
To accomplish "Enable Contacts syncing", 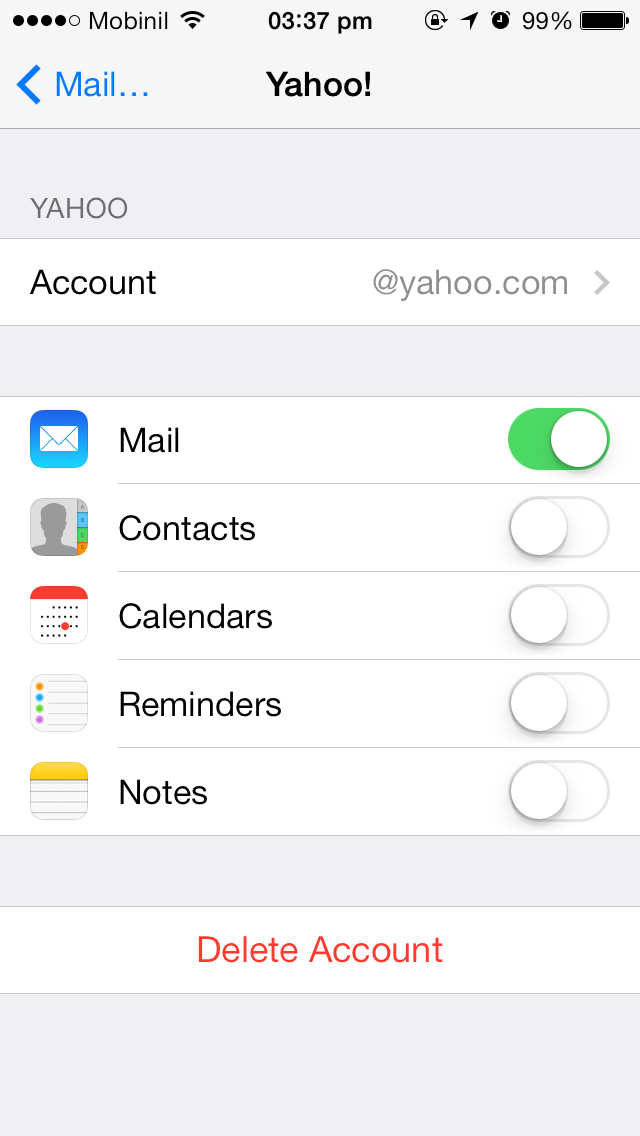I will (558, 527).
